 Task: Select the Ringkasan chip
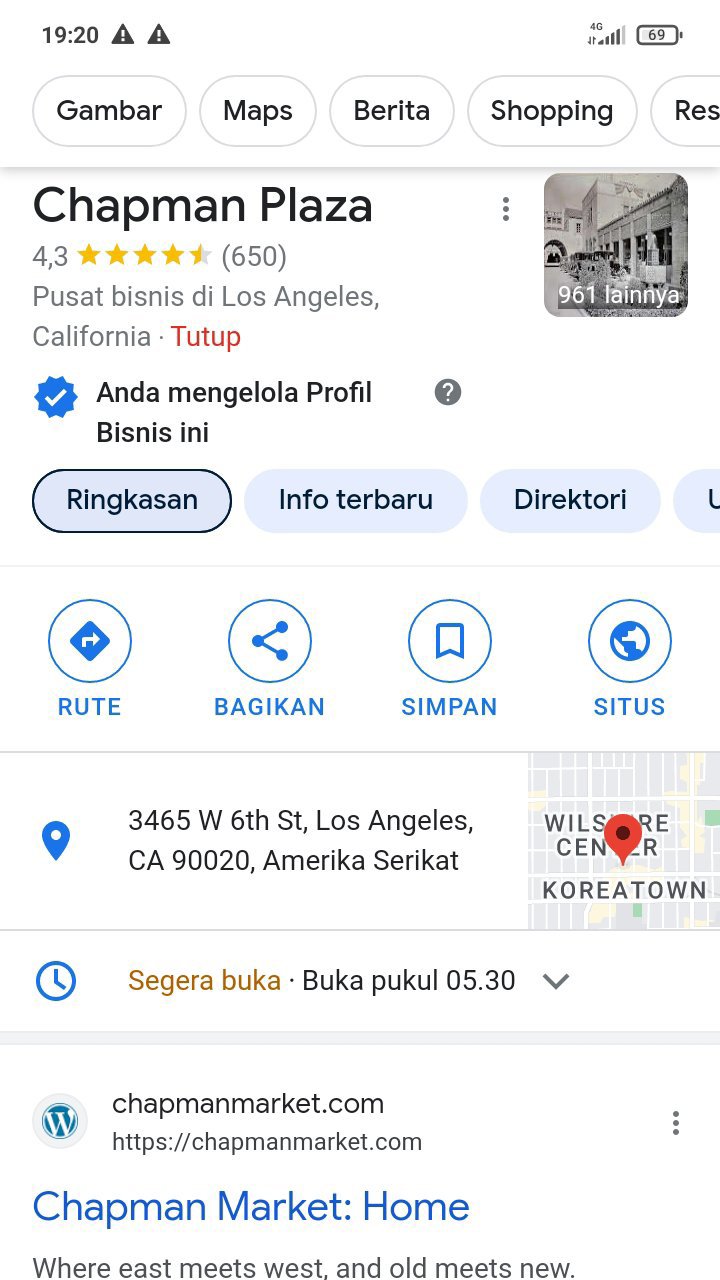click(132, 500)
